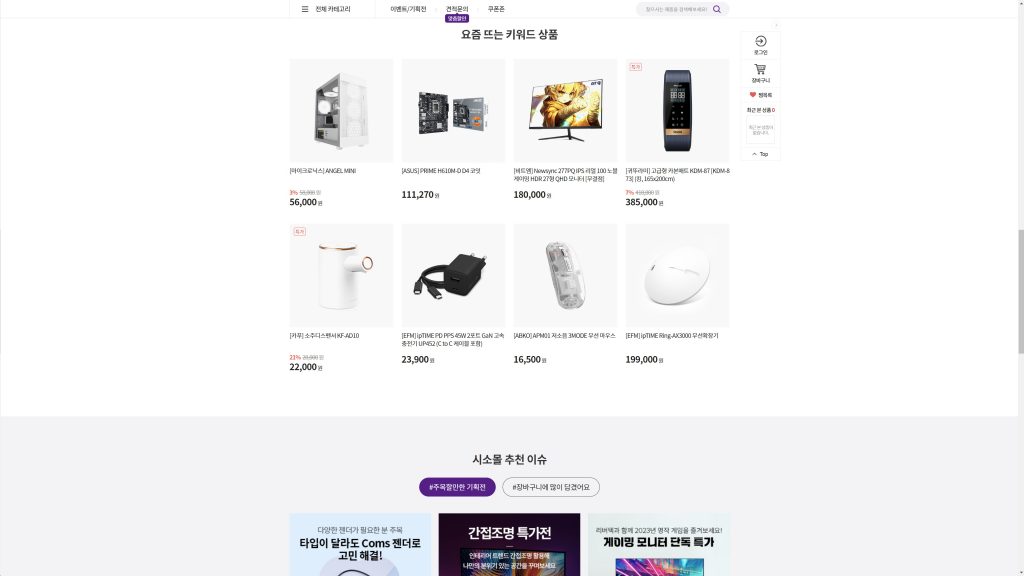Select #장바구니에 많이 담겼어요 chip
Screen dimensions: 1024x576
[550, 487]
